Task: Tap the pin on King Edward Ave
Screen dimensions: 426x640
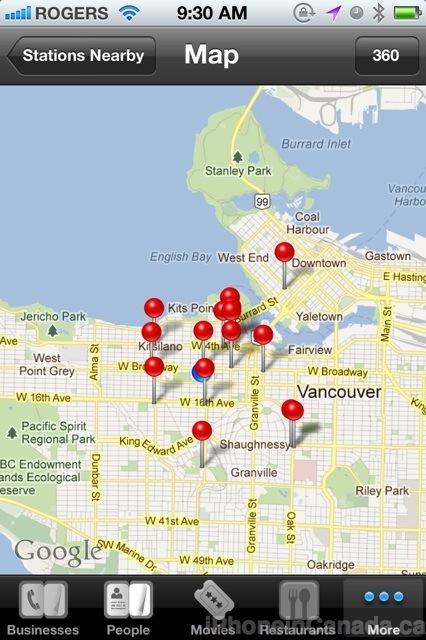Action: pos(202,431)
